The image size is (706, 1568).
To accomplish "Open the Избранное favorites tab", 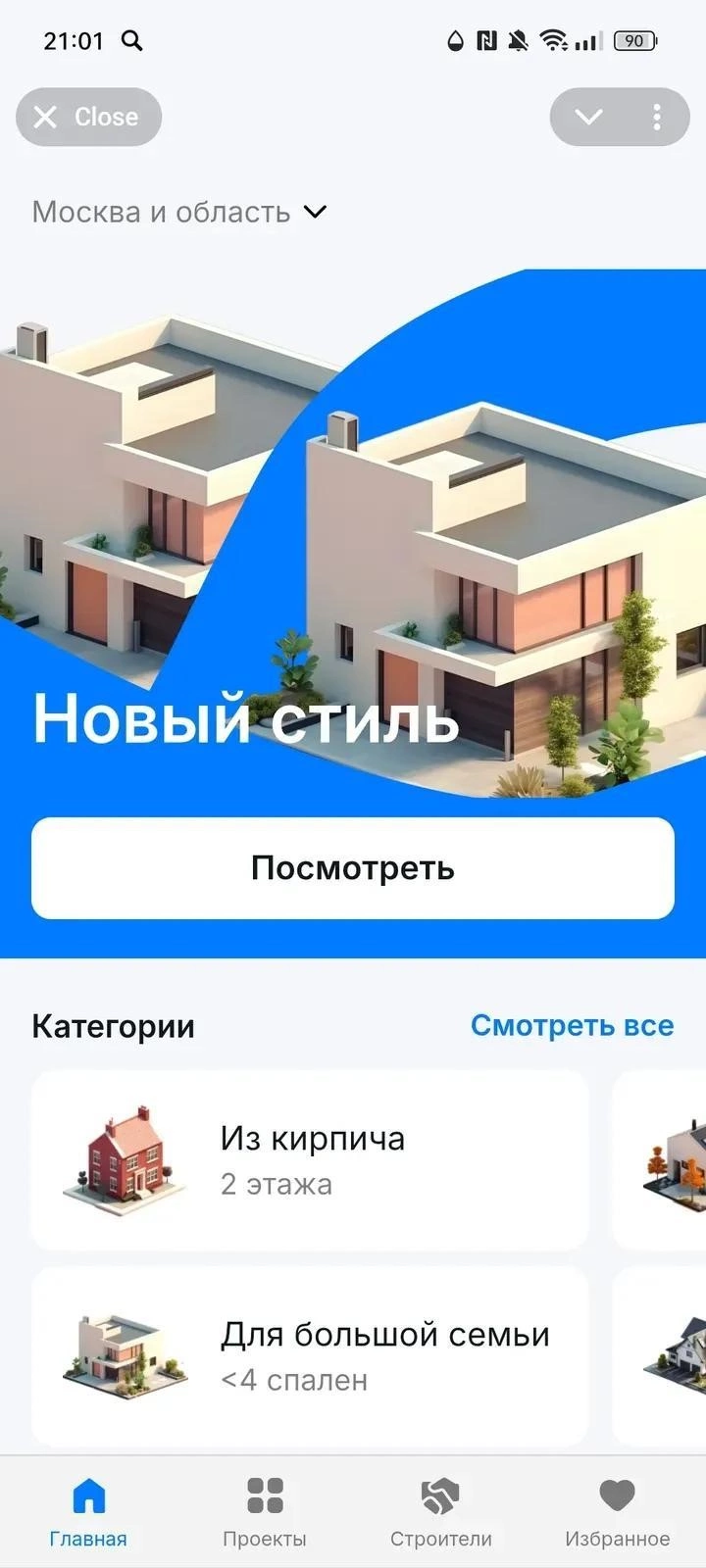I will point(617,1512).
